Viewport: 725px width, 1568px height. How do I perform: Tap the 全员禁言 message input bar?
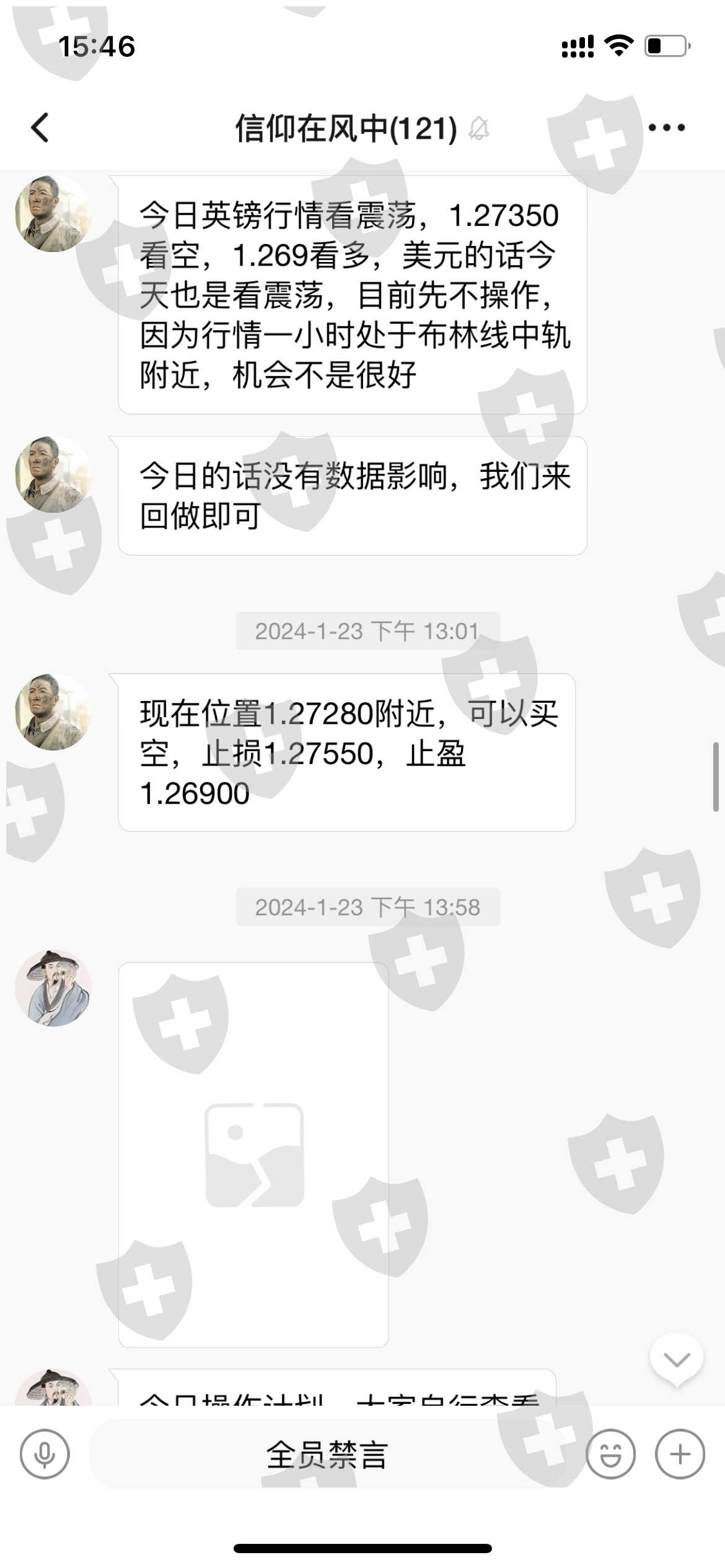point(328,1454)
